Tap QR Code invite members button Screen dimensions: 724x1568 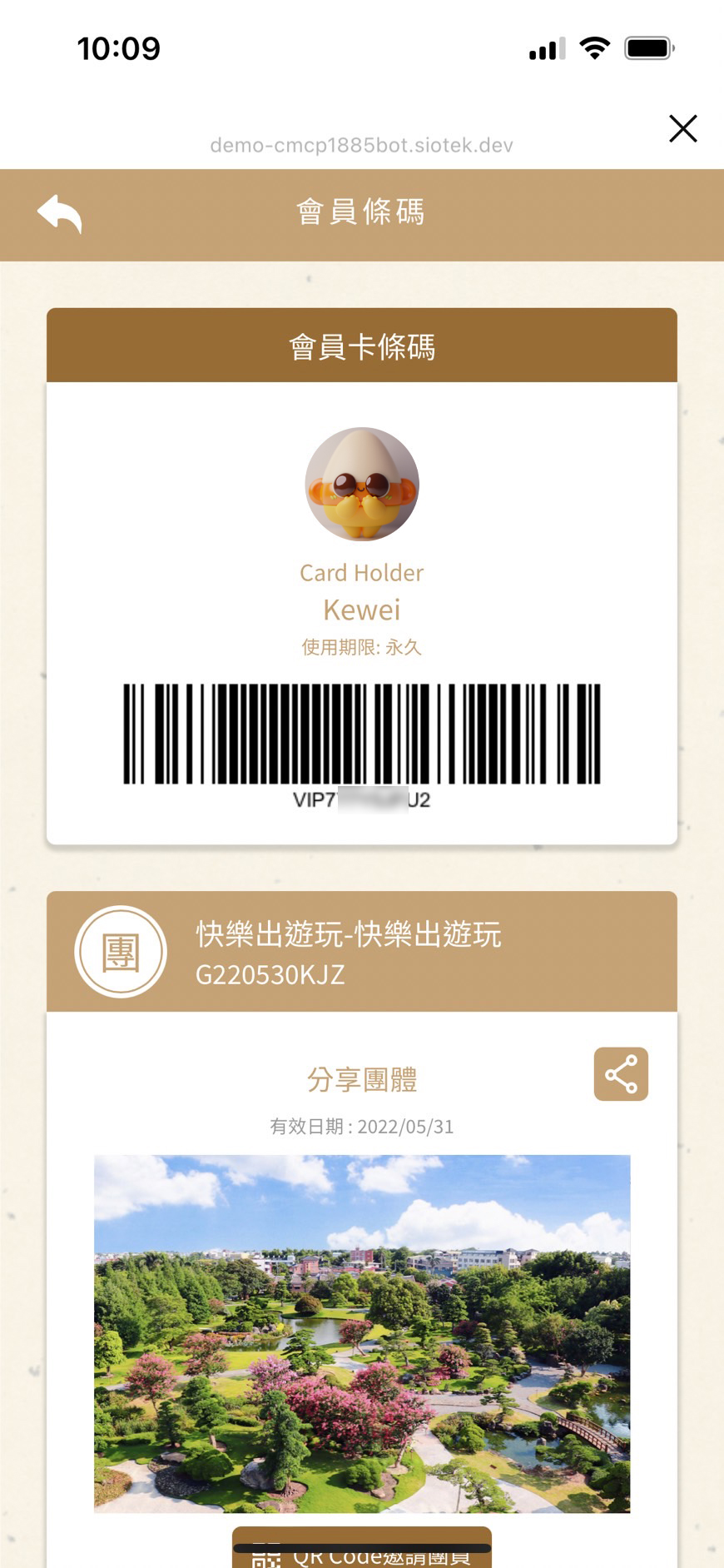click(x=361, y=1552)
